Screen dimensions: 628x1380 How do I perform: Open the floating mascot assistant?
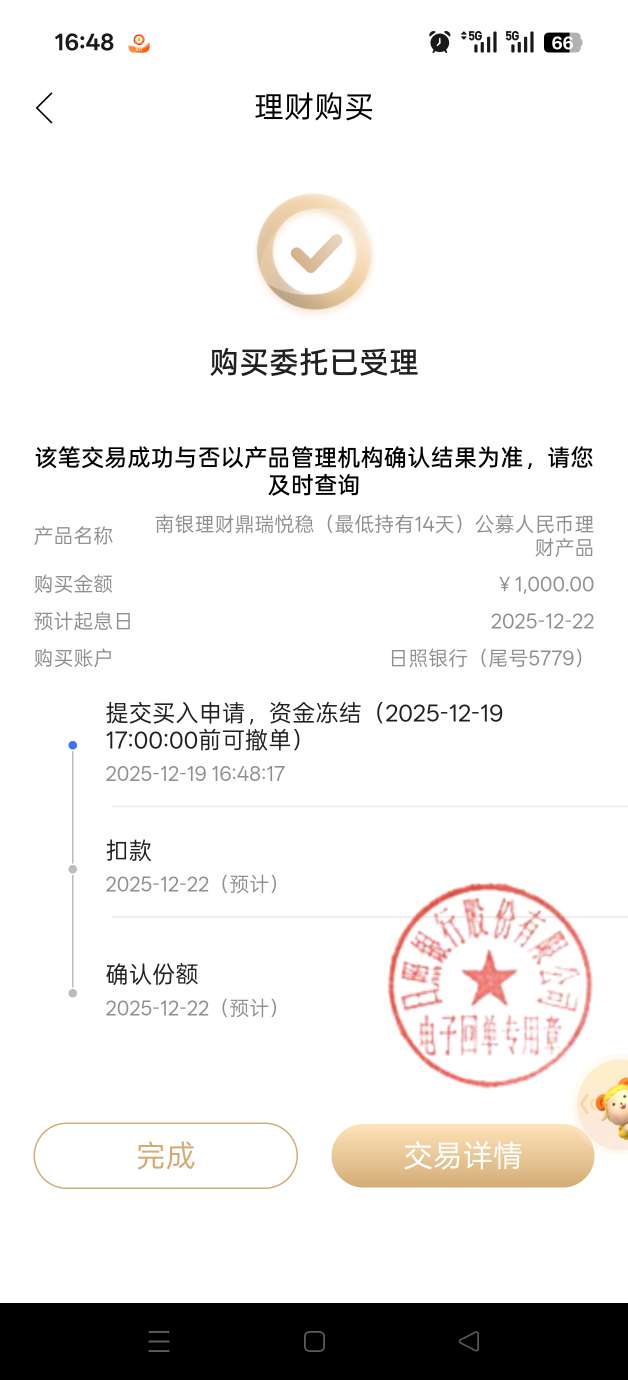[x=609, y=1104]
